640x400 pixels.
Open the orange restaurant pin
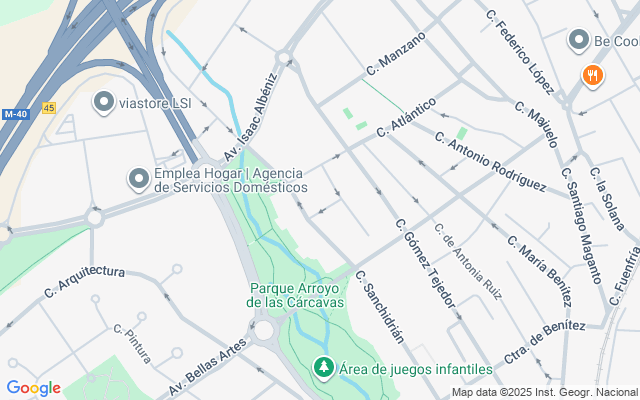click(593, 76)
